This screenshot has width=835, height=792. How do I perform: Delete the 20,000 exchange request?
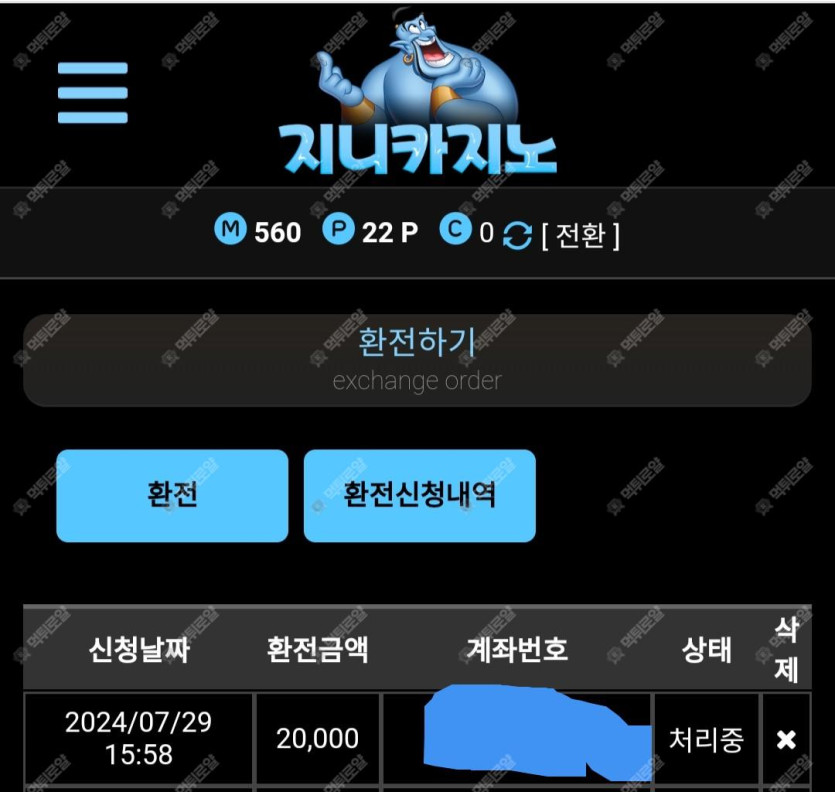click(x=786, y=739)
